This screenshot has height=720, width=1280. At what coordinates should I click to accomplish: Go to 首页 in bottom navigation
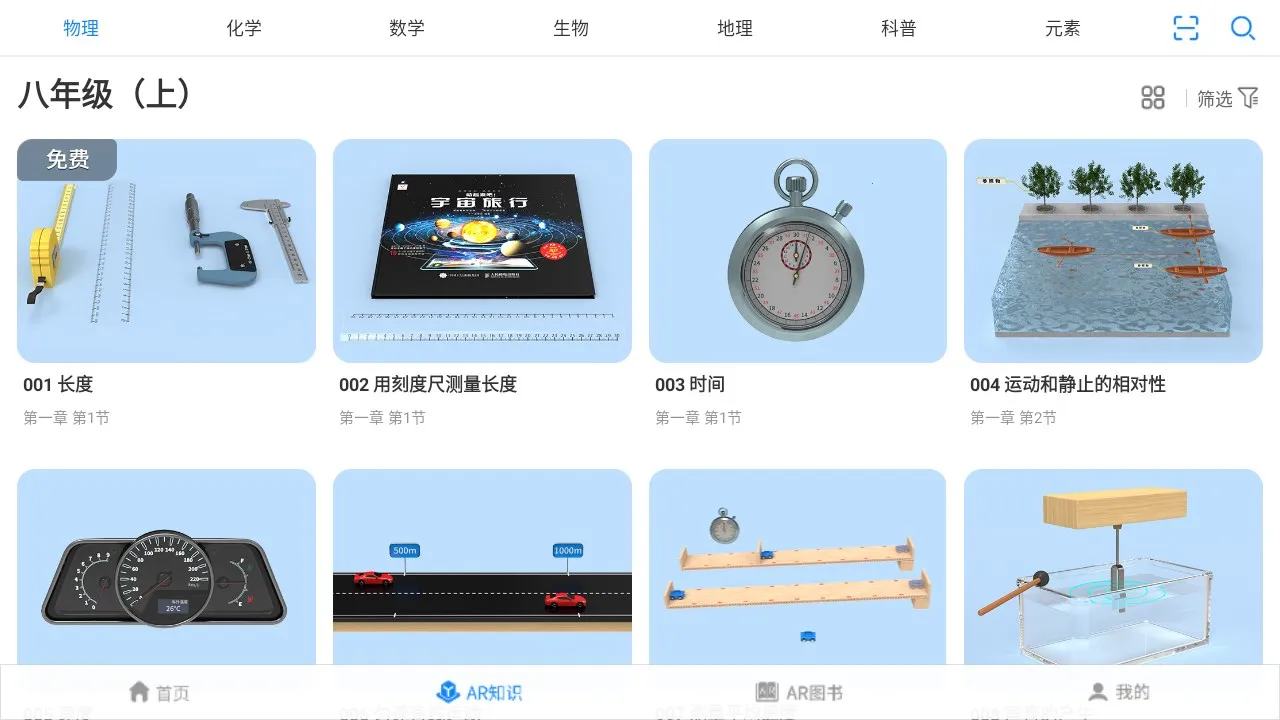160,692
